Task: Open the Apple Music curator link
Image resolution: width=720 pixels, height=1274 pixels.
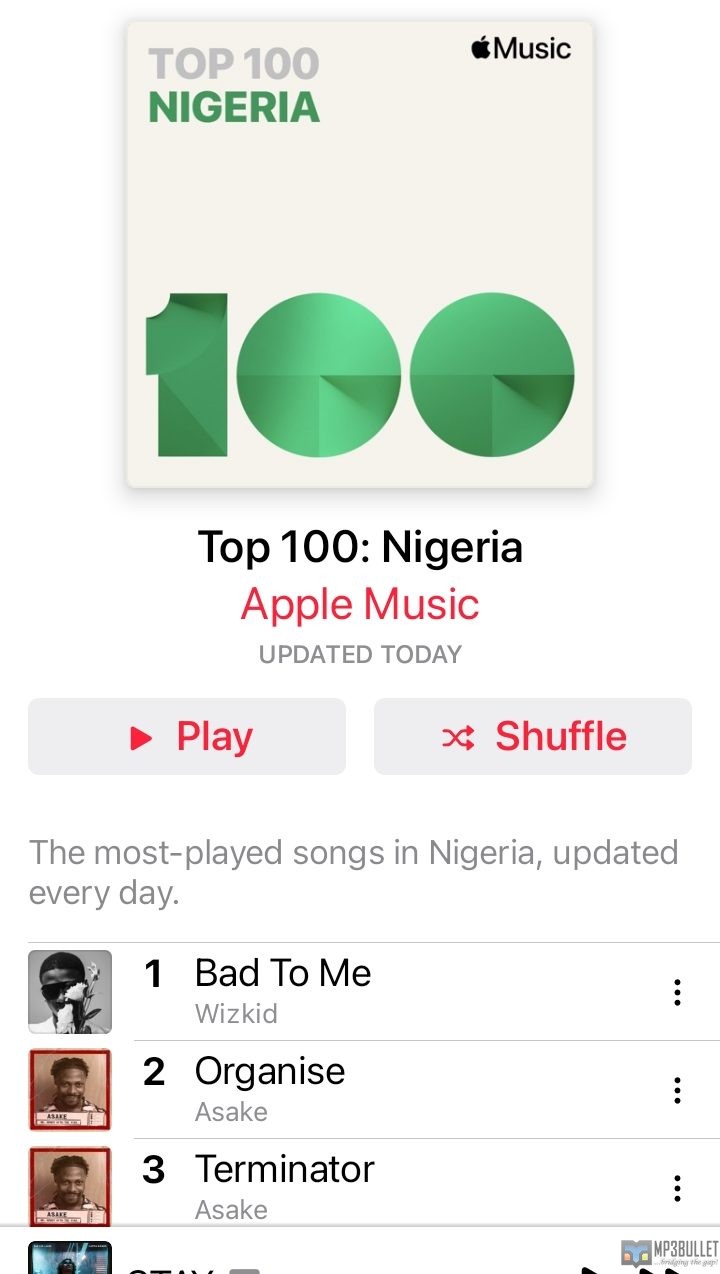Action: [360, 604]
